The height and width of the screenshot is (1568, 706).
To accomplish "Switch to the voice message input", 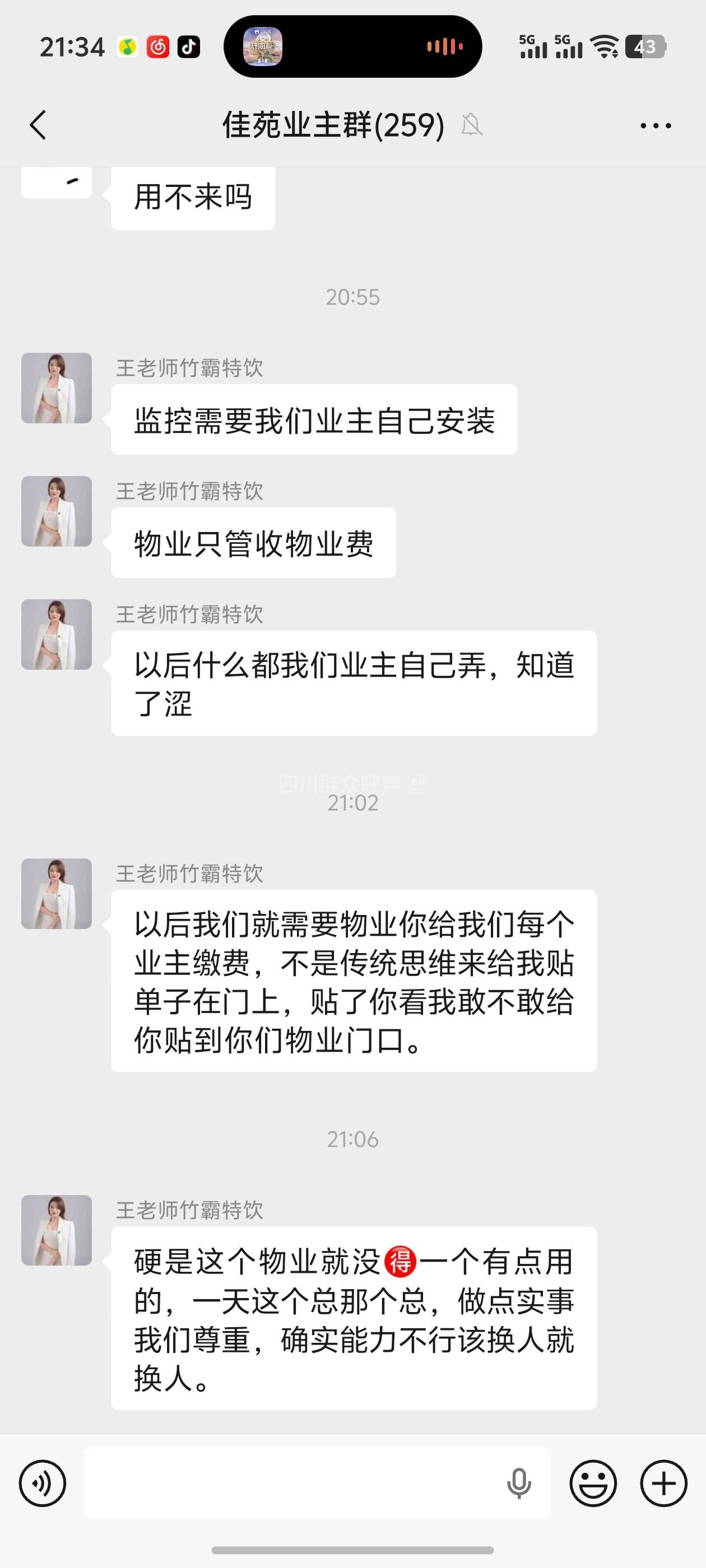I will (43, 1483).
